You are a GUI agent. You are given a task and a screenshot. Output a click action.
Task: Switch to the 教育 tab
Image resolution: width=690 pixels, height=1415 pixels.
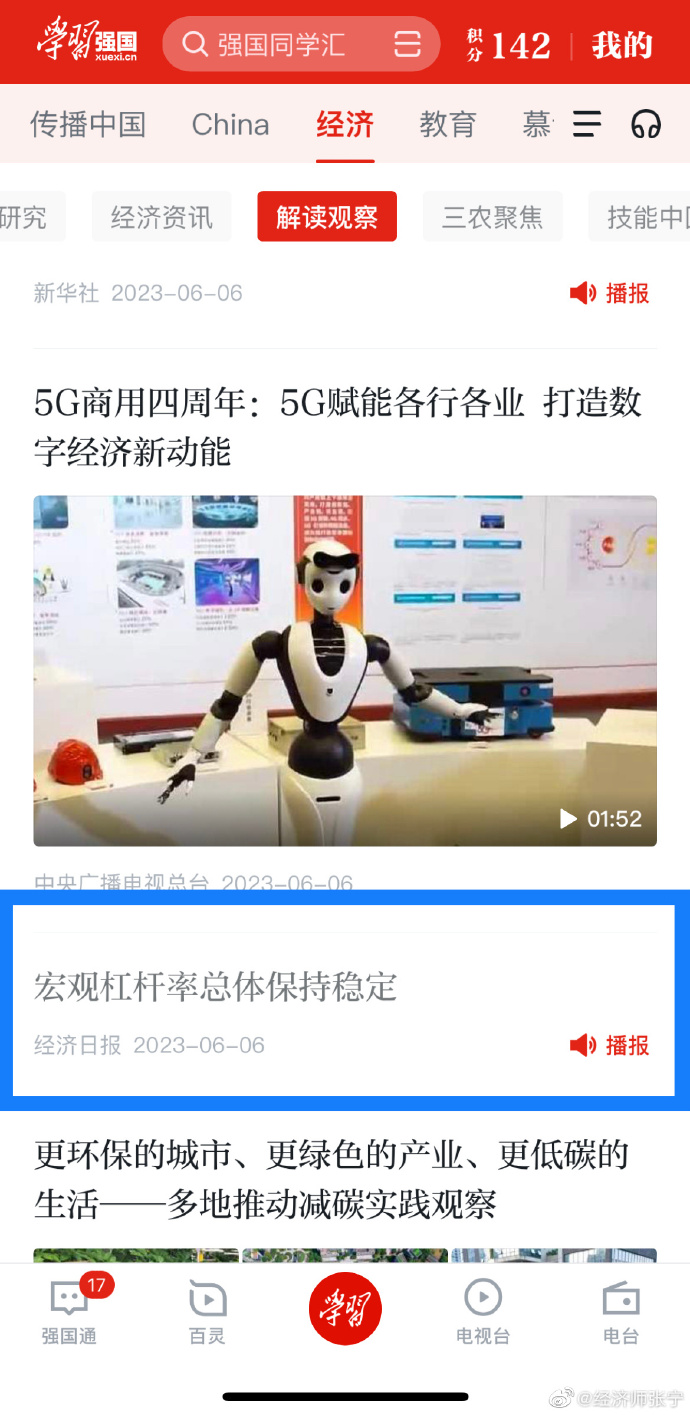[447, 125]
